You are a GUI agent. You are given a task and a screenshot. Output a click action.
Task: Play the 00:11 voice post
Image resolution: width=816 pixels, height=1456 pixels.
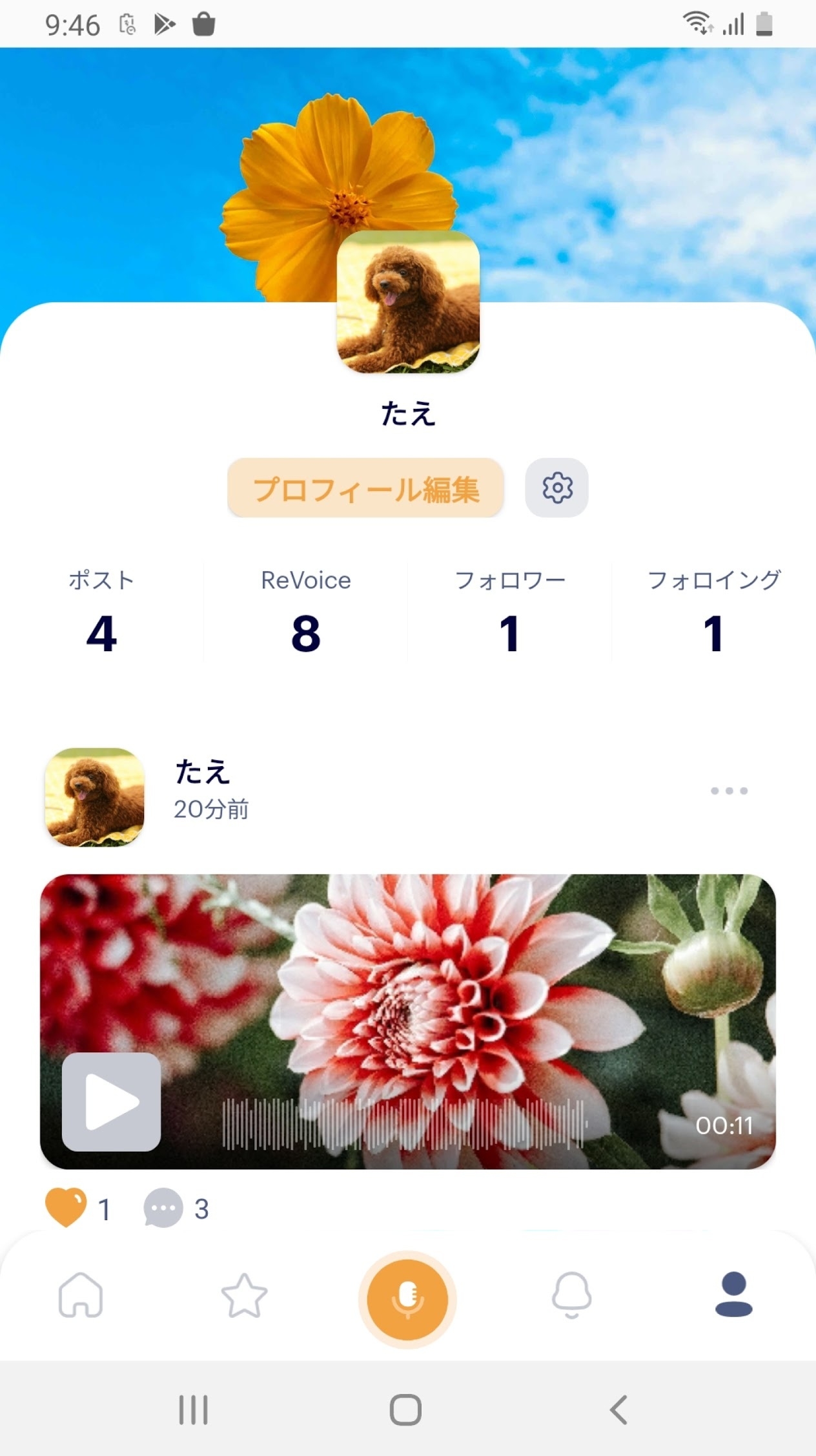(111, 1102)
